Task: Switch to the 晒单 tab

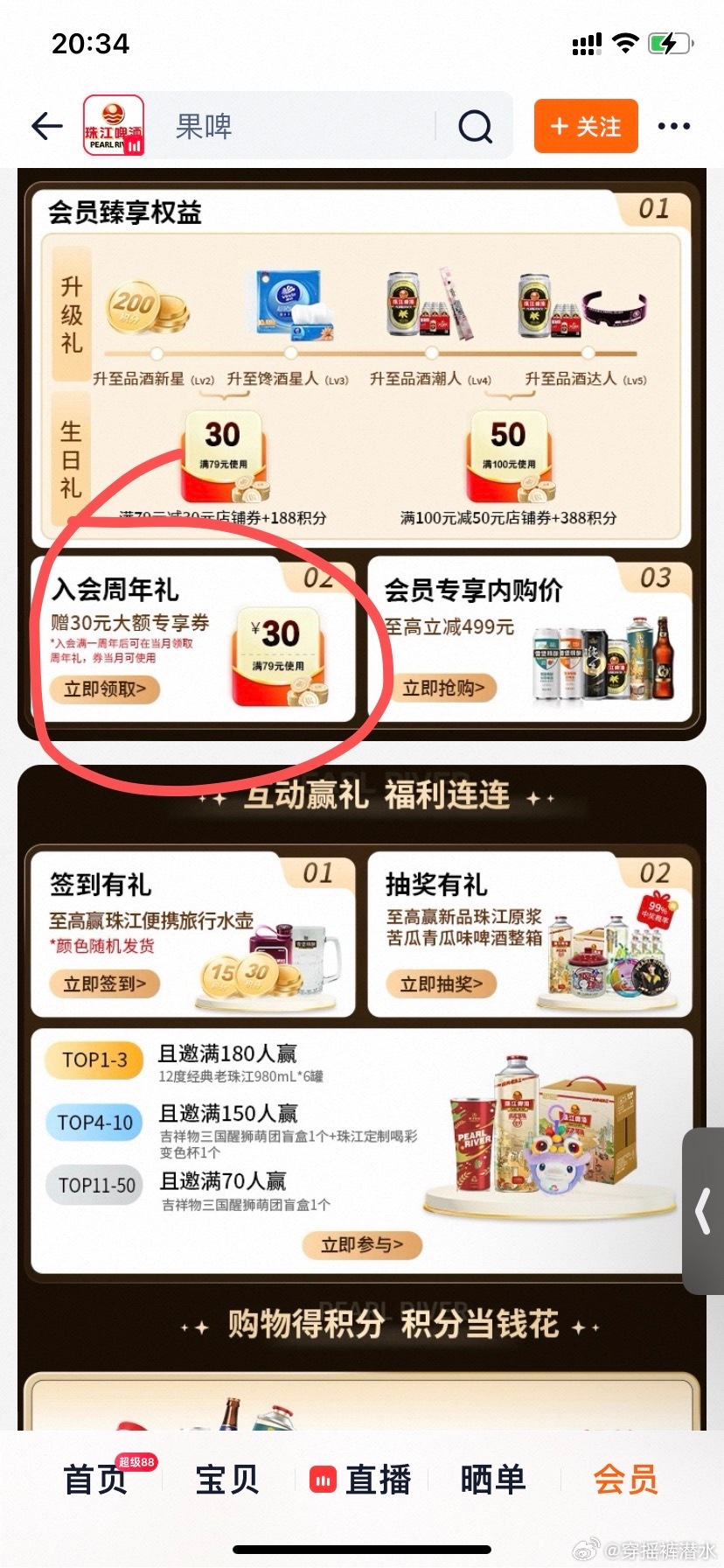Action: (493, 1479)
